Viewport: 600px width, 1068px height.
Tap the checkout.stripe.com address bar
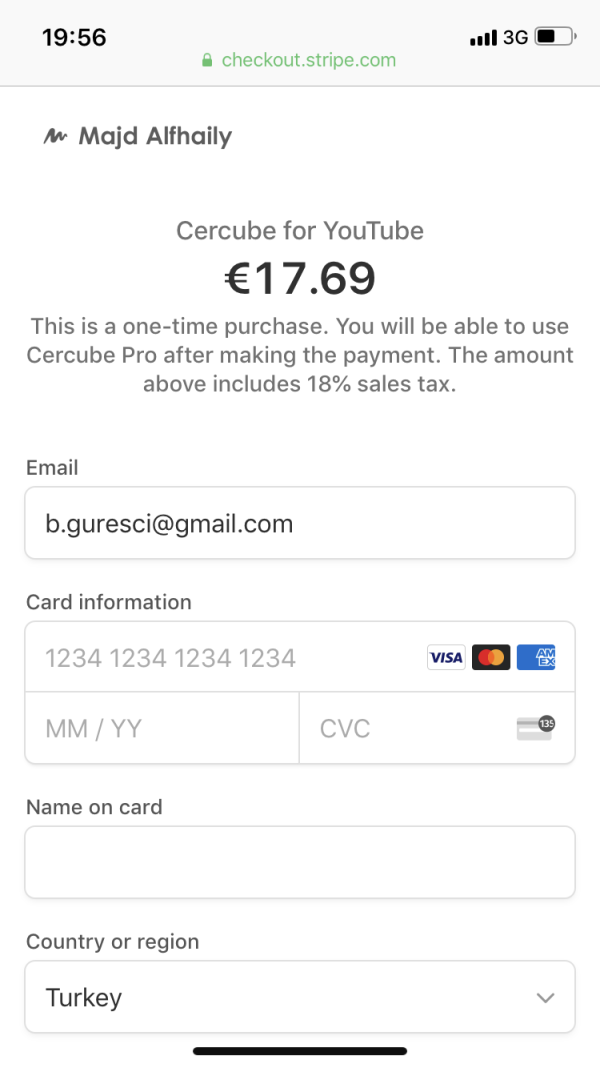300,60
